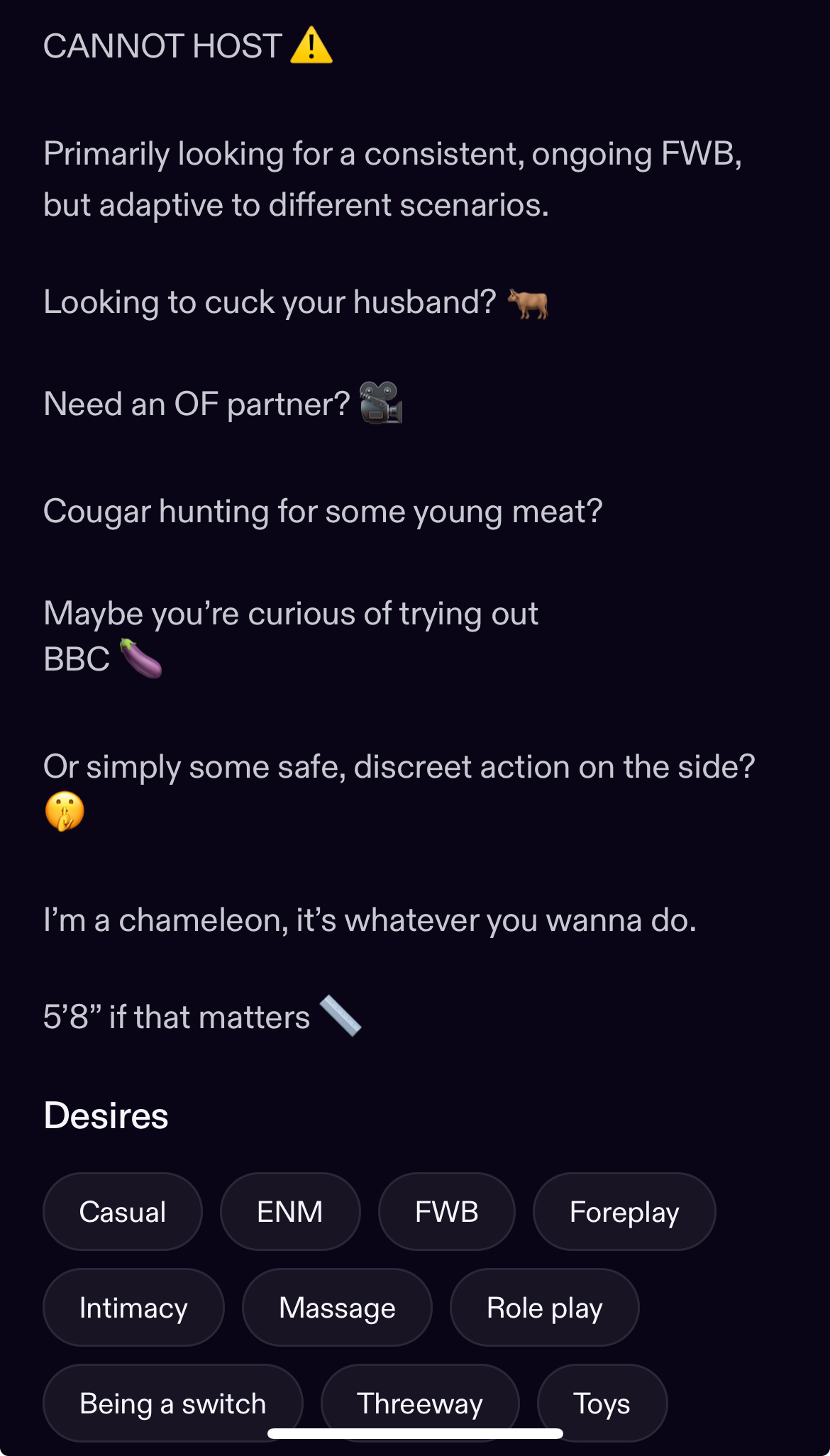Open the Role play chip
Screen dimensions: 830x1456
tap(544, 1308)
